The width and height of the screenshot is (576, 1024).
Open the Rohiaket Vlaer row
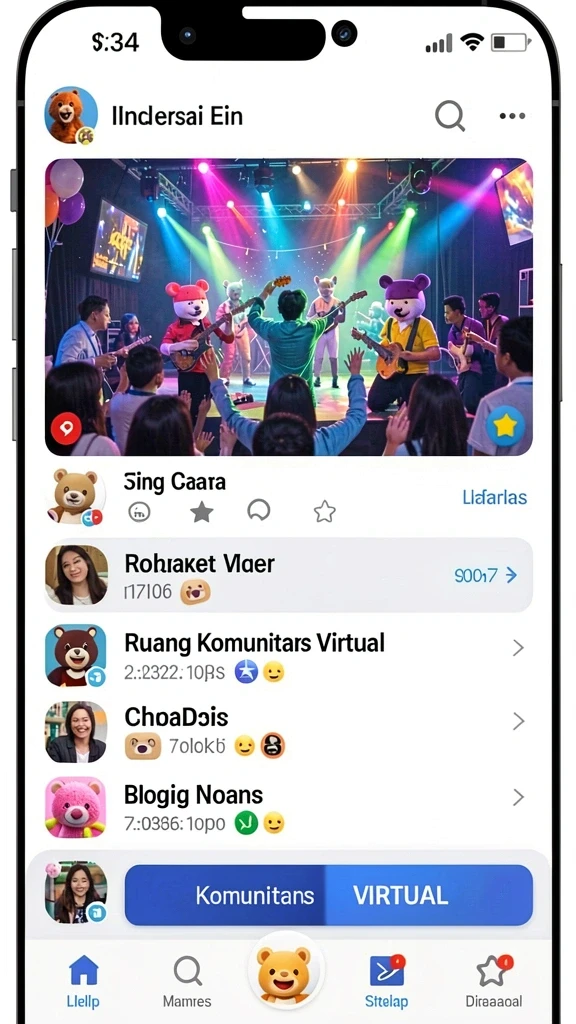(289, 575)
